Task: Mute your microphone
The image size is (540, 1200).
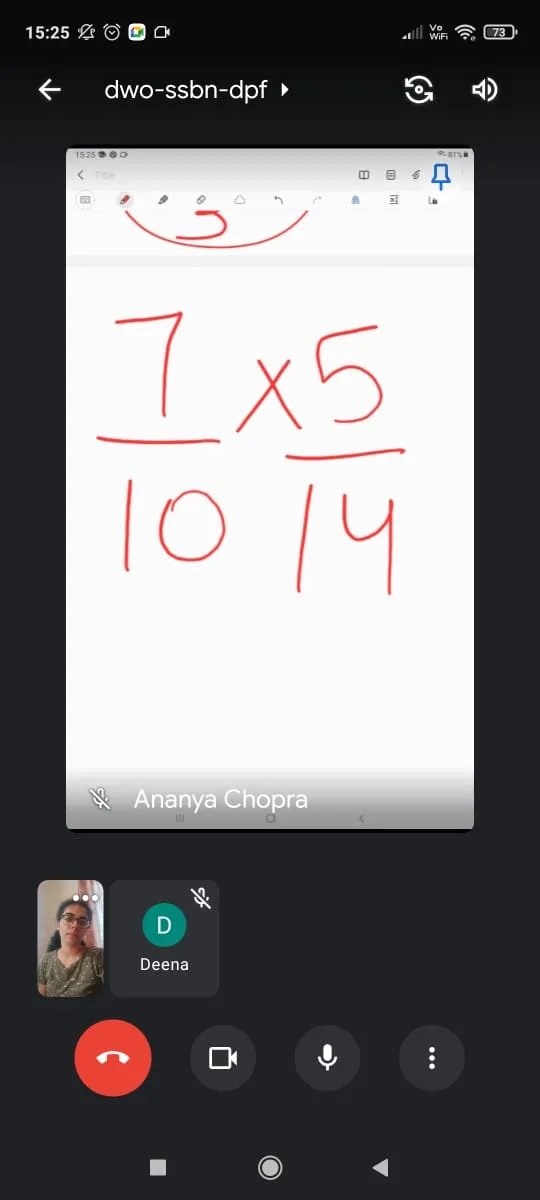Action: tap(327, 1058)
